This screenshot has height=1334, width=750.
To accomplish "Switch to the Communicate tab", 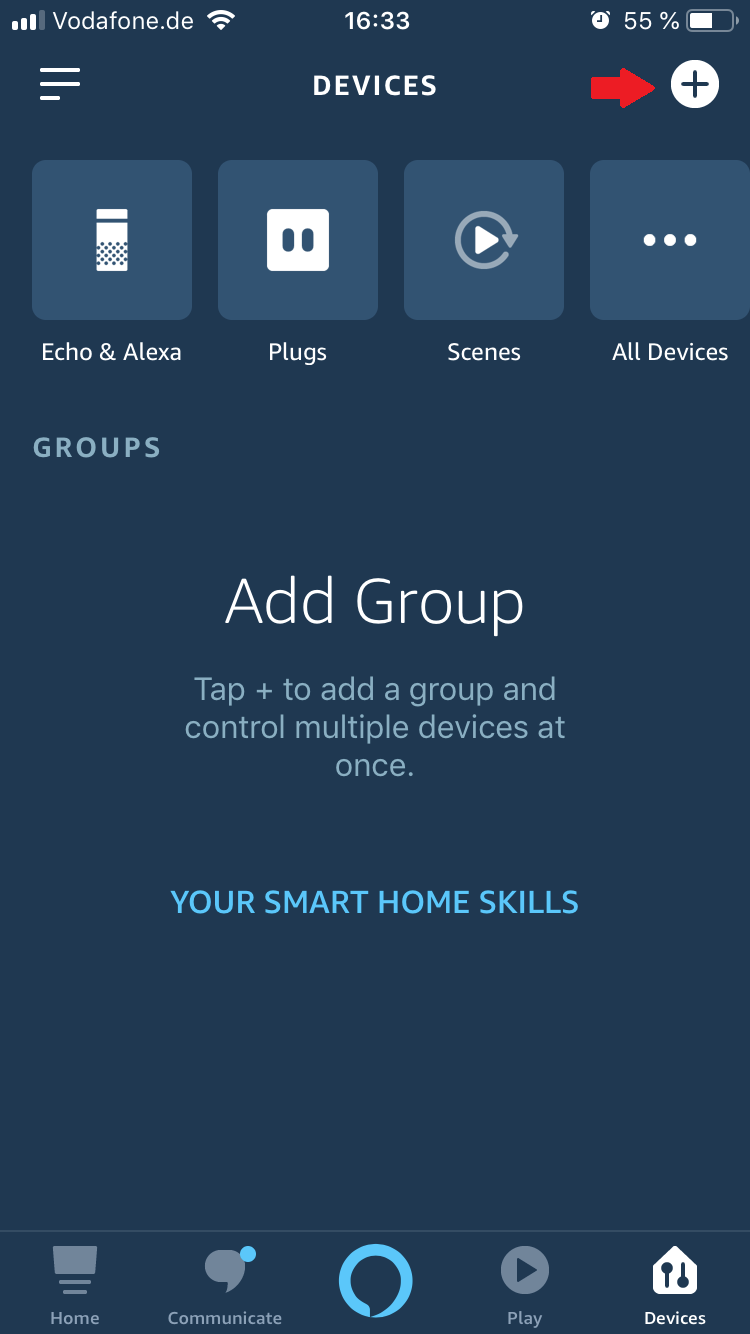I will click(225, 1284).
